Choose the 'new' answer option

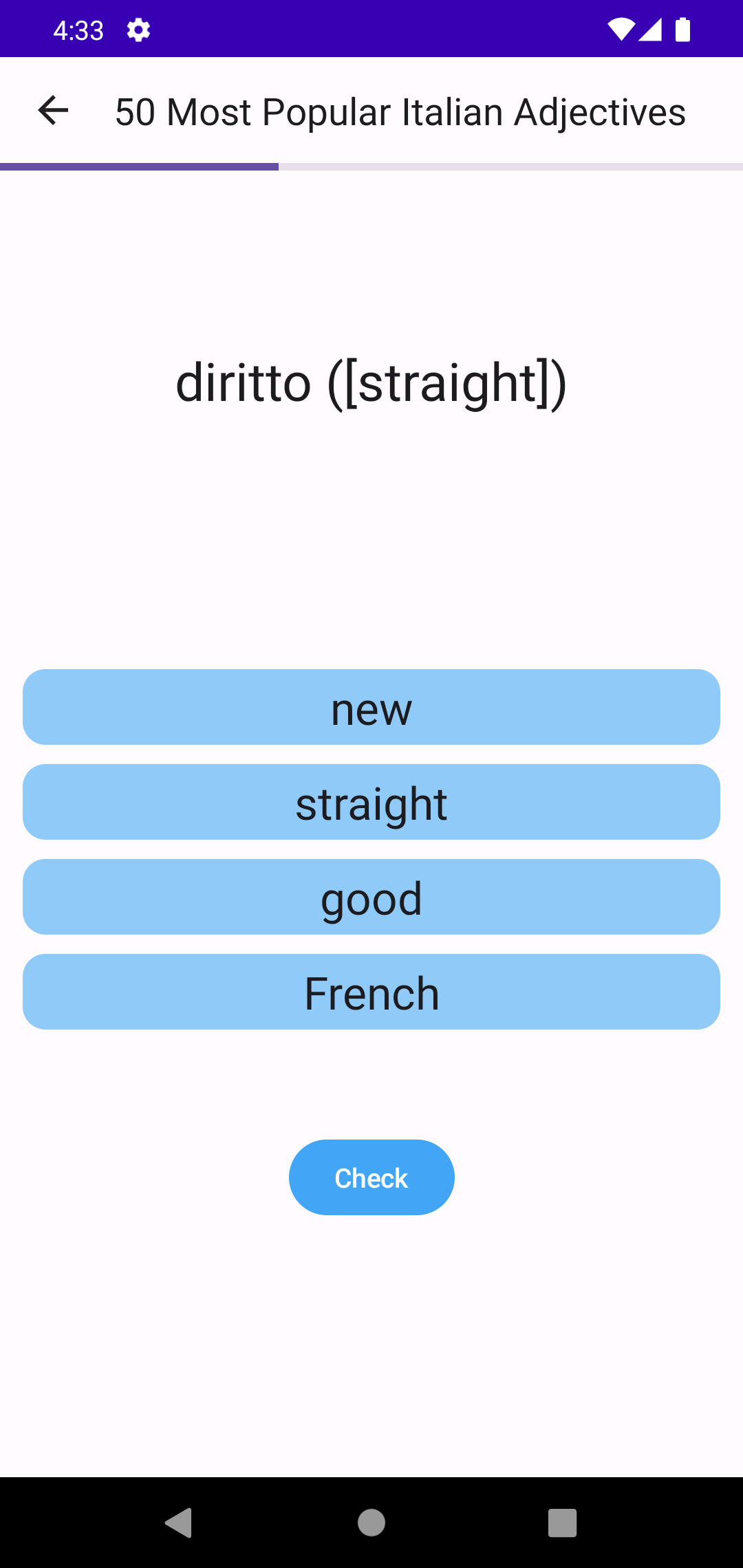pyautogui.click(x=371, y=706)
